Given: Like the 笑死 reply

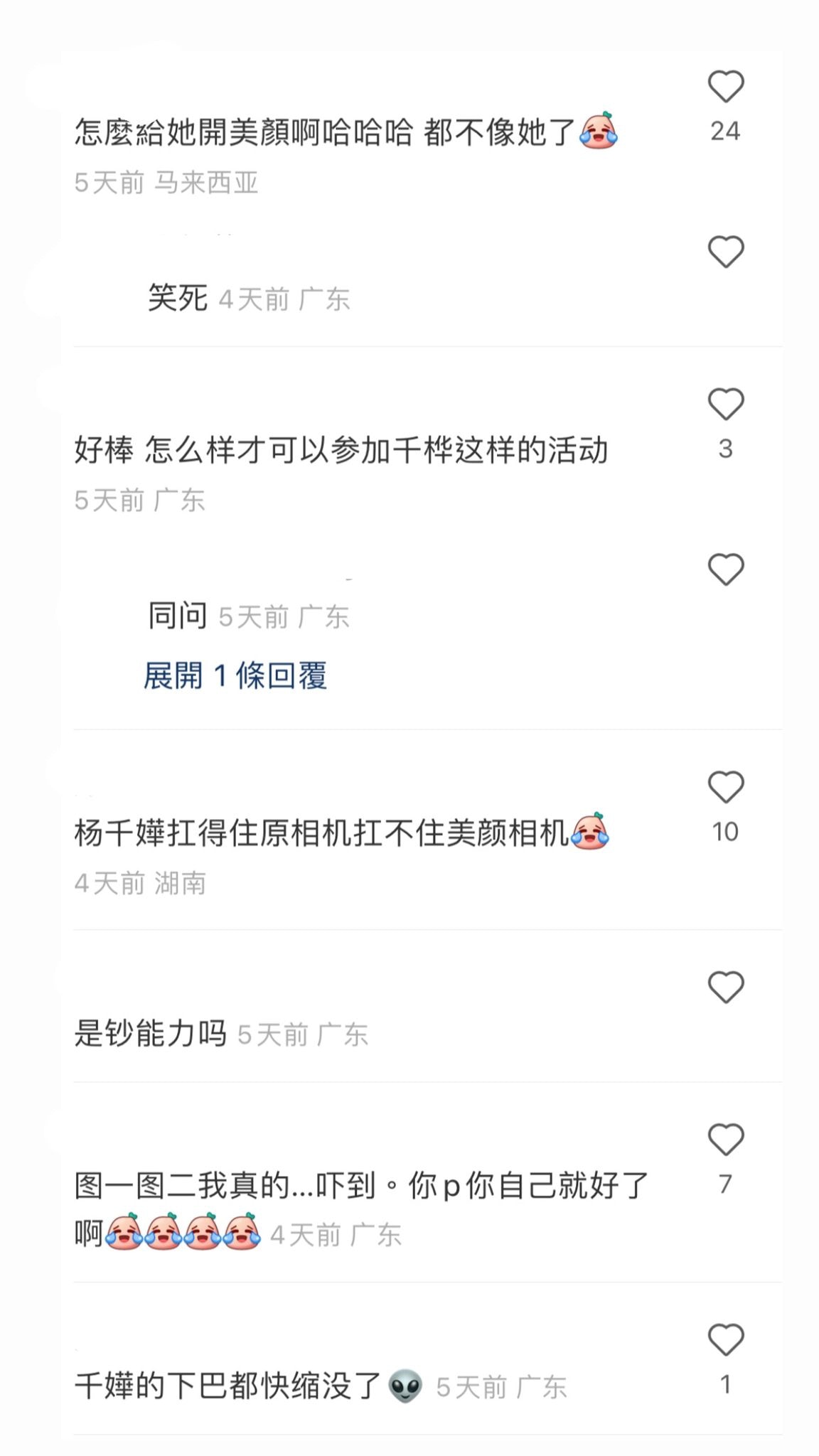Looking at the screenshot, I should coord(725,252).
